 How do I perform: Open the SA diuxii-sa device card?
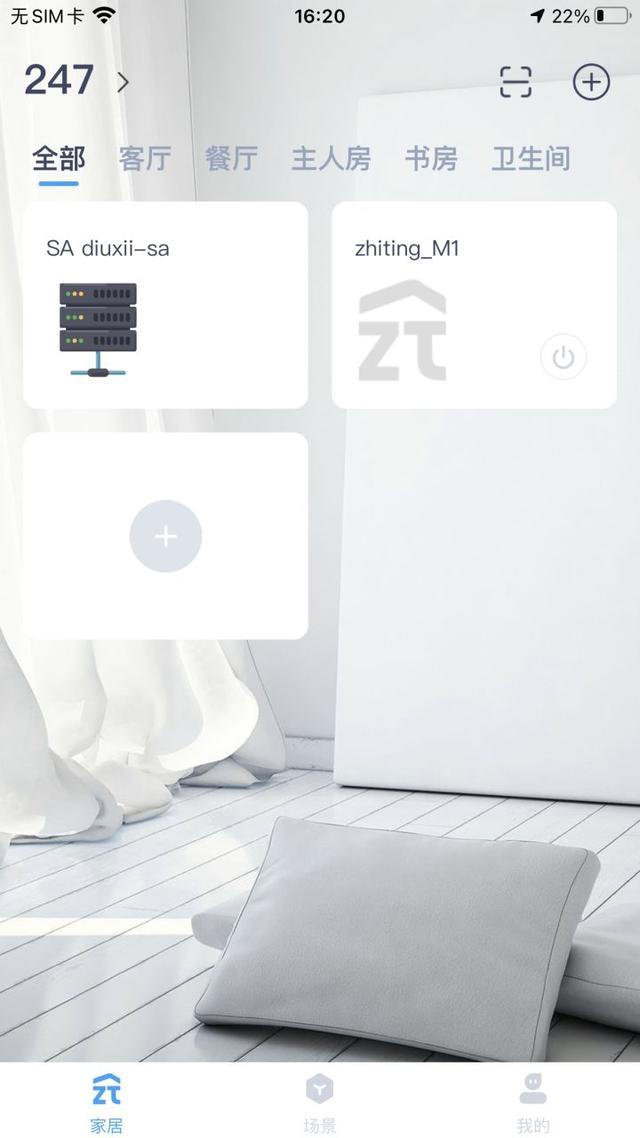165,305
